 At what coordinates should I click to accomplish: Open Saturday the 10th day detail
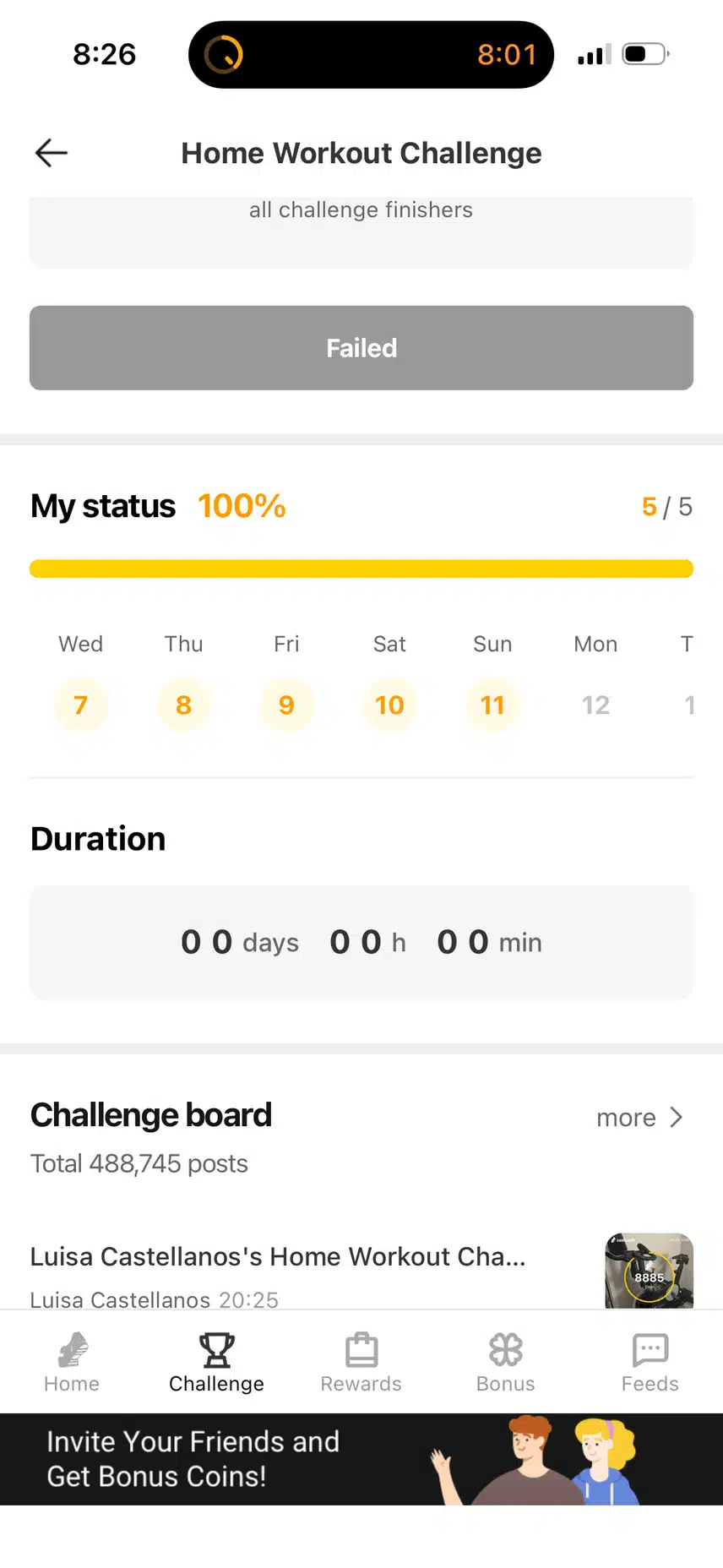[389, 705]
